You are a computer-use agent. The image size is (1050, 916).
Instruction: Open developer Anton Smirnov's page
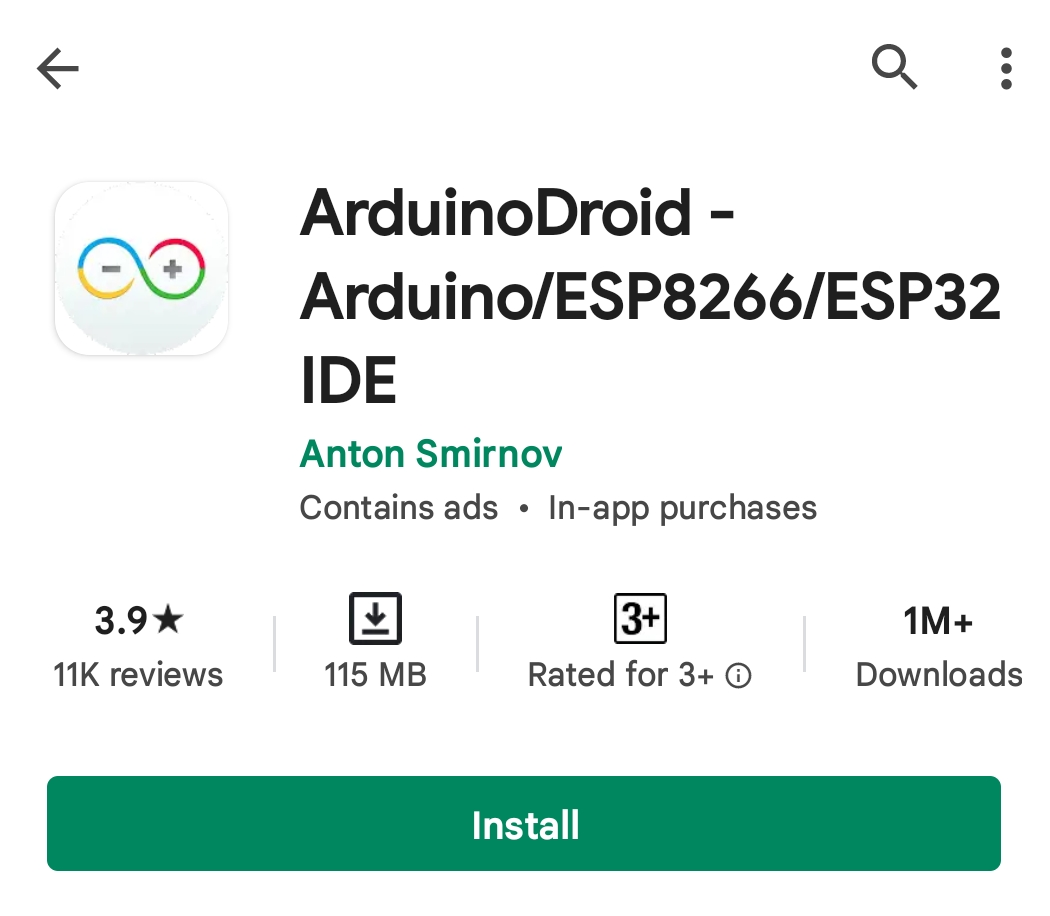(x=431, y=454)
